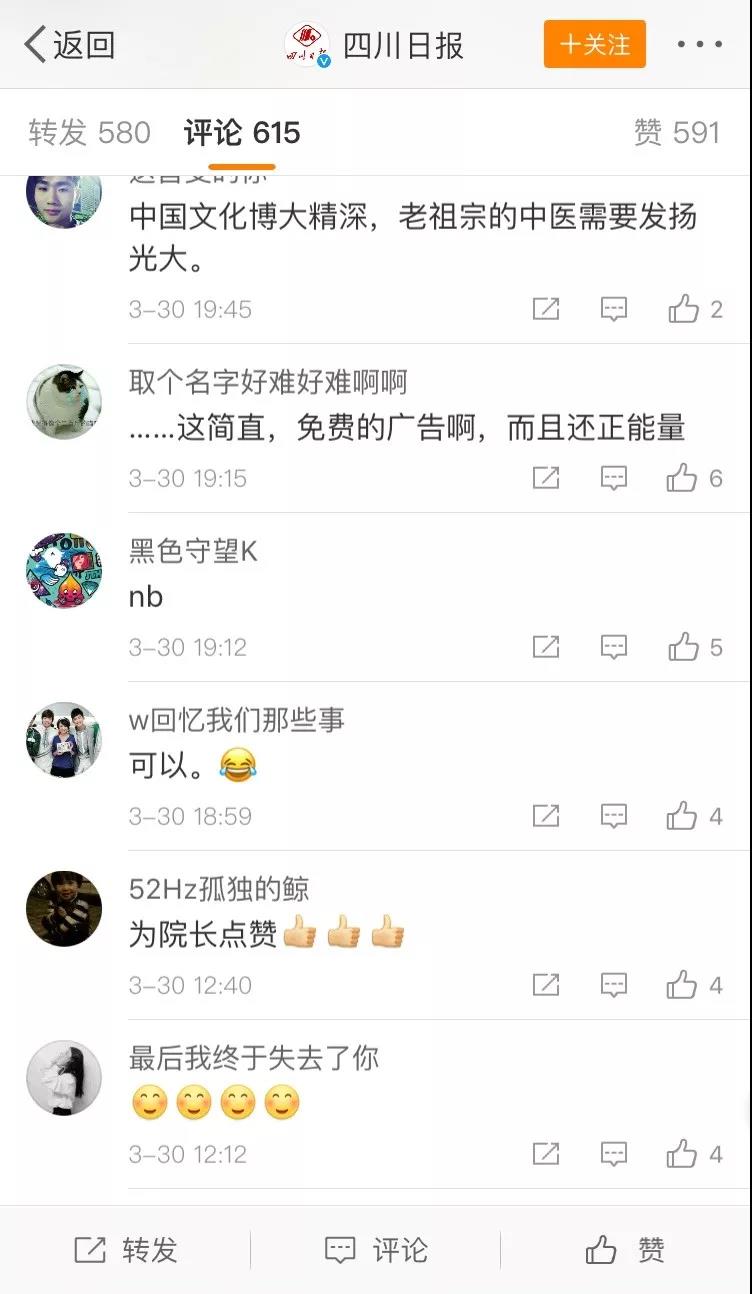Follow 四川日报 with the 关注 button

tap(594, 45)
